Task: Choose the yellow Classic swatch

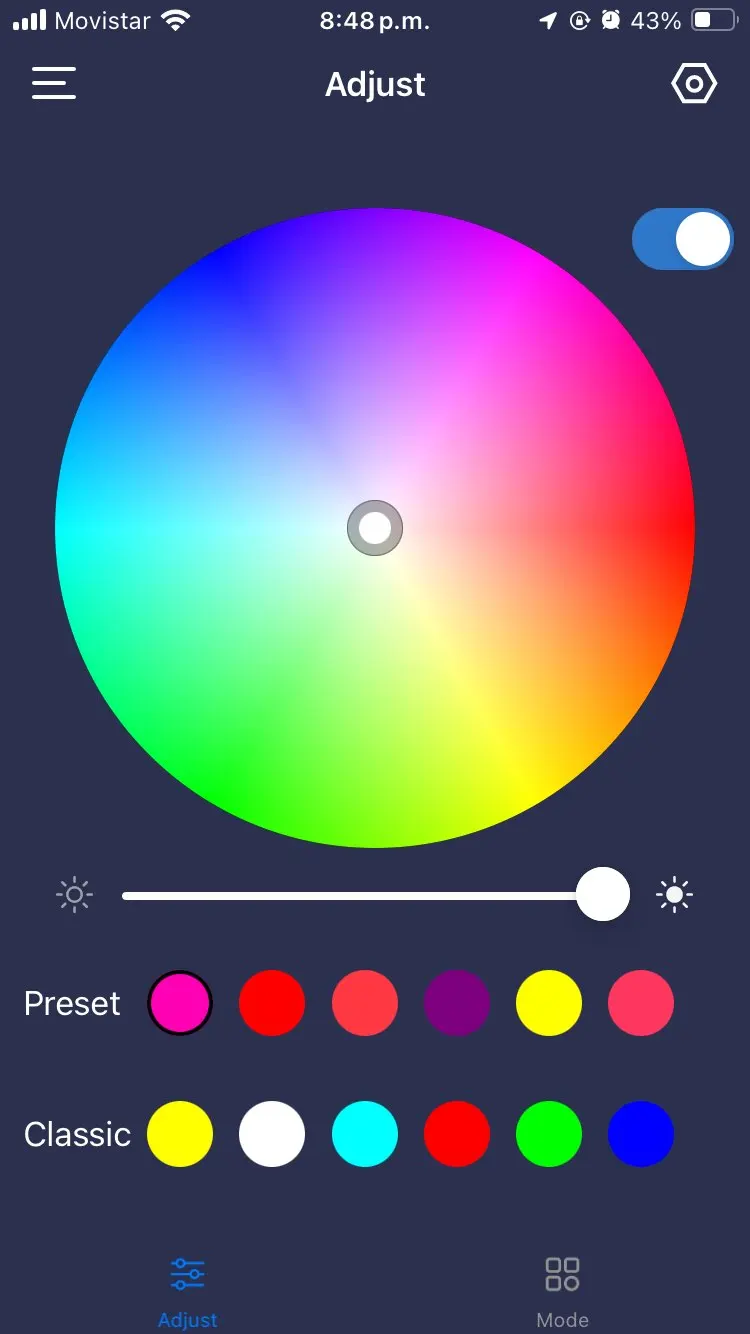Action: 180,1134
